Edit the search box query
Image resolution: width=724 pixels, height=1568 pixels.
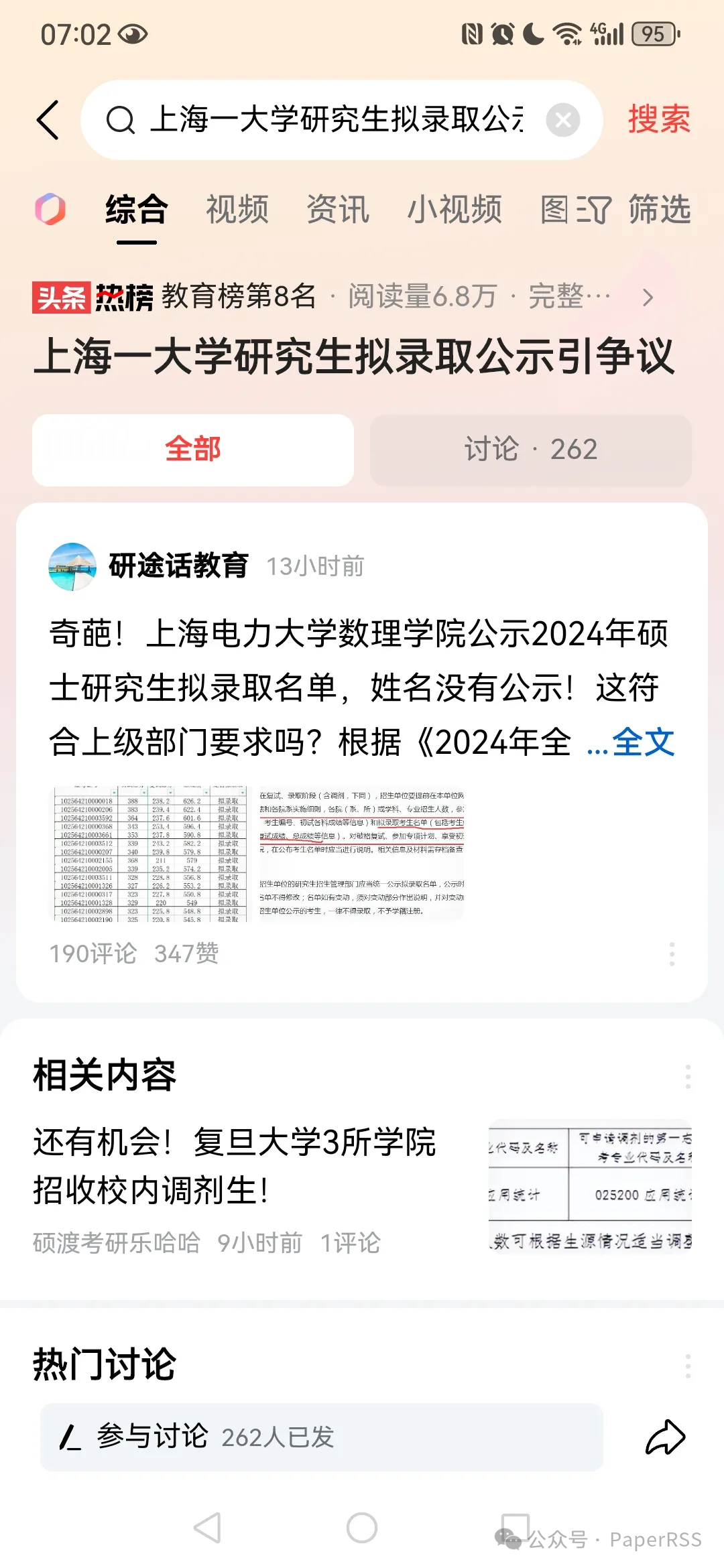pos(335,121)
